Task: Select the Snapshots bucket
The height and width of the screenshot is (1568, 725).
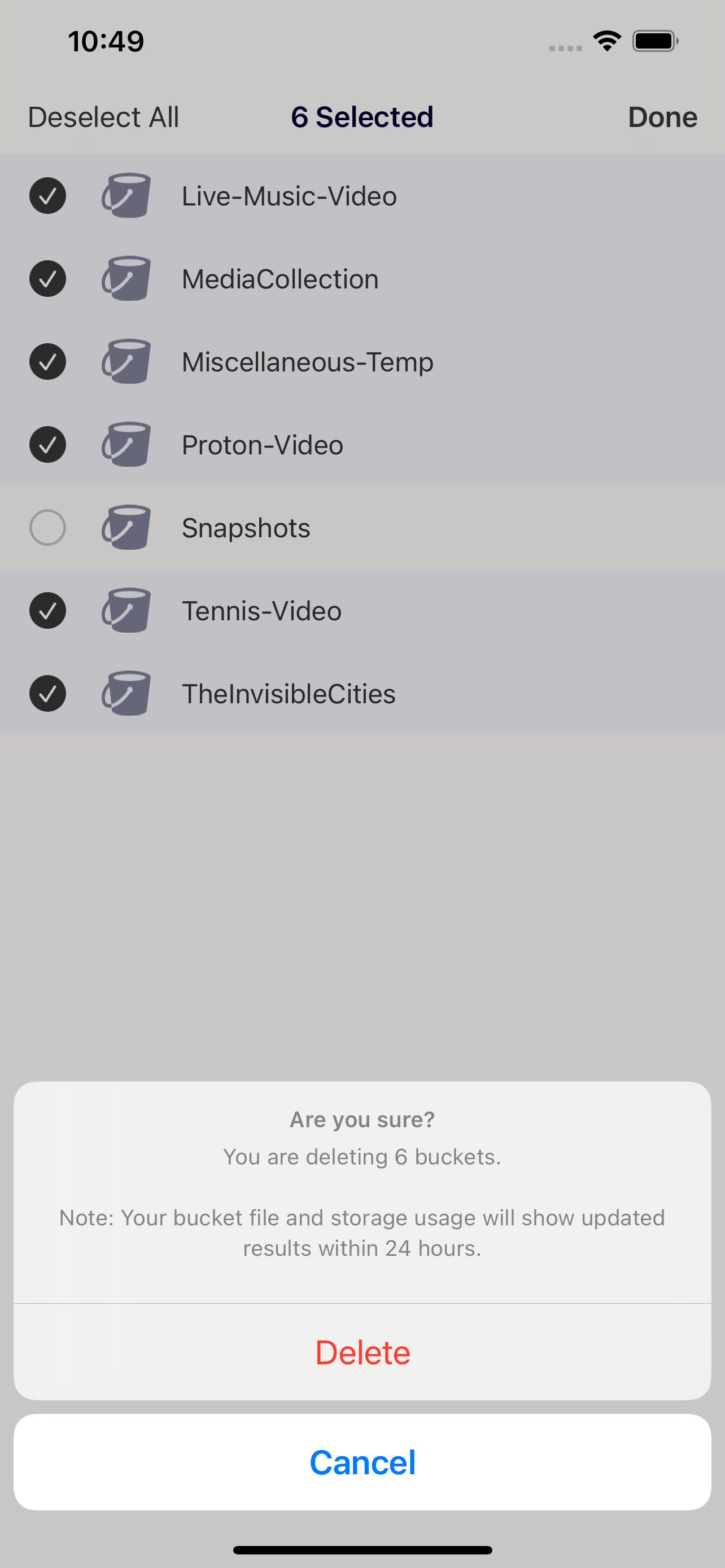Action: click(47, 527)
